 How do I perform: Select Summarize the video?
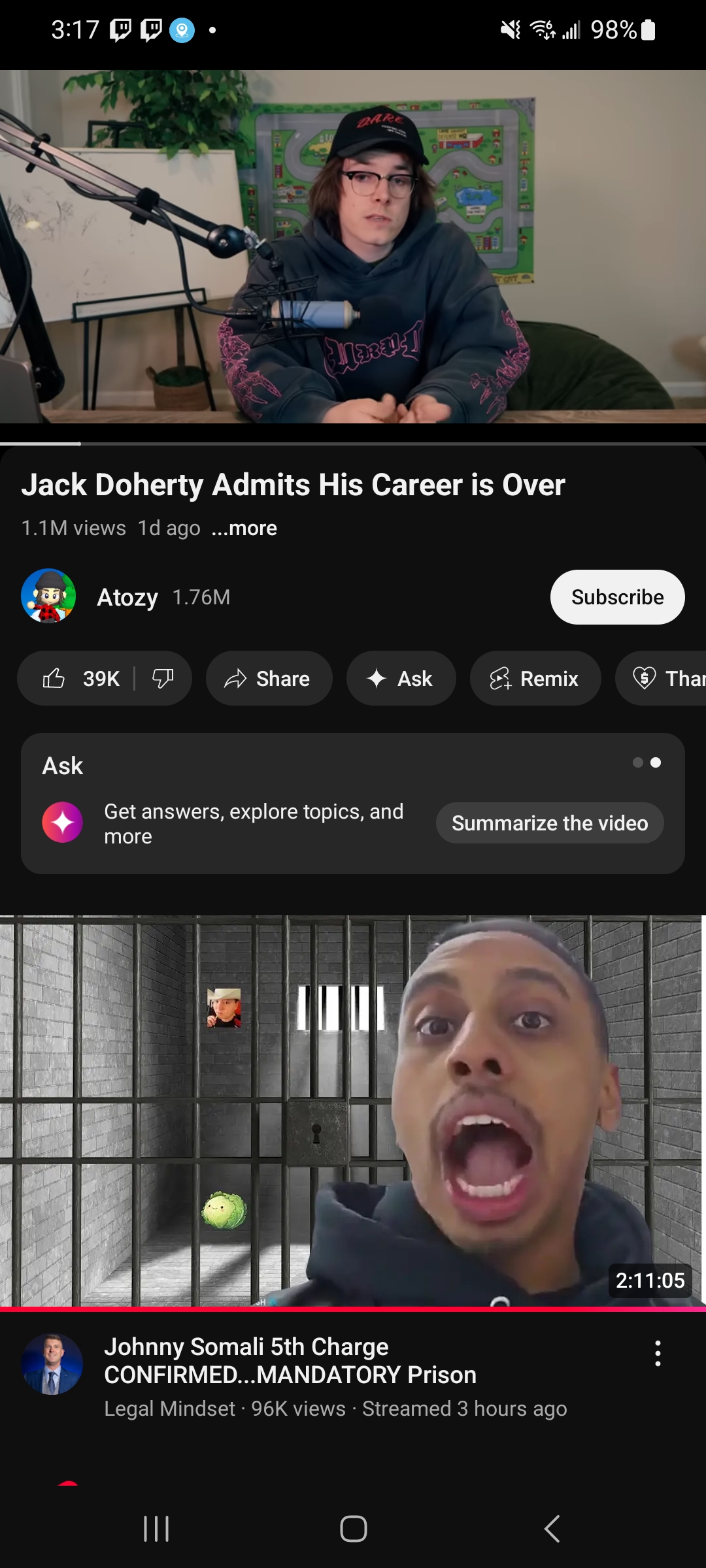(x=550, y=823)
